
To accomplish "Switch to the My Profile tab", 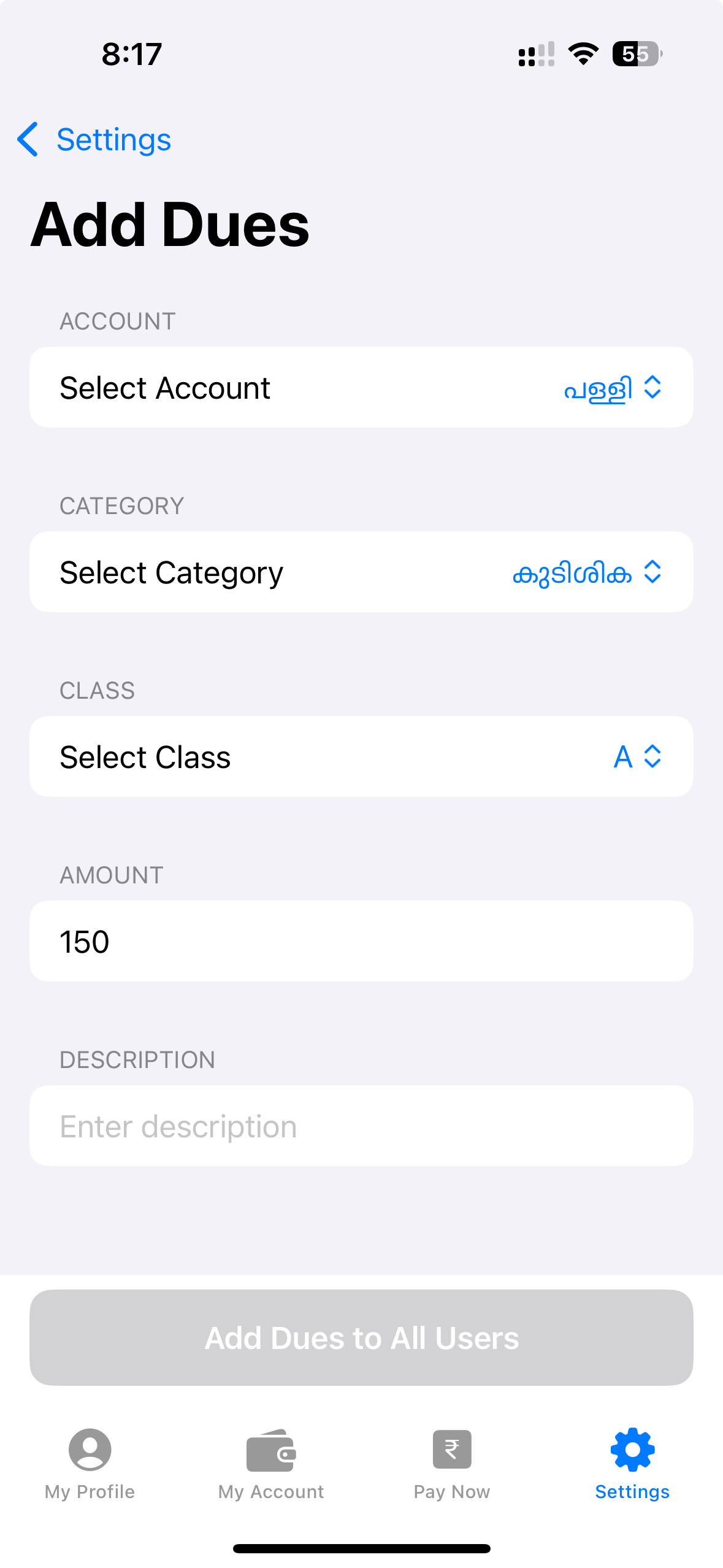I will click(x=90, y=1464).
